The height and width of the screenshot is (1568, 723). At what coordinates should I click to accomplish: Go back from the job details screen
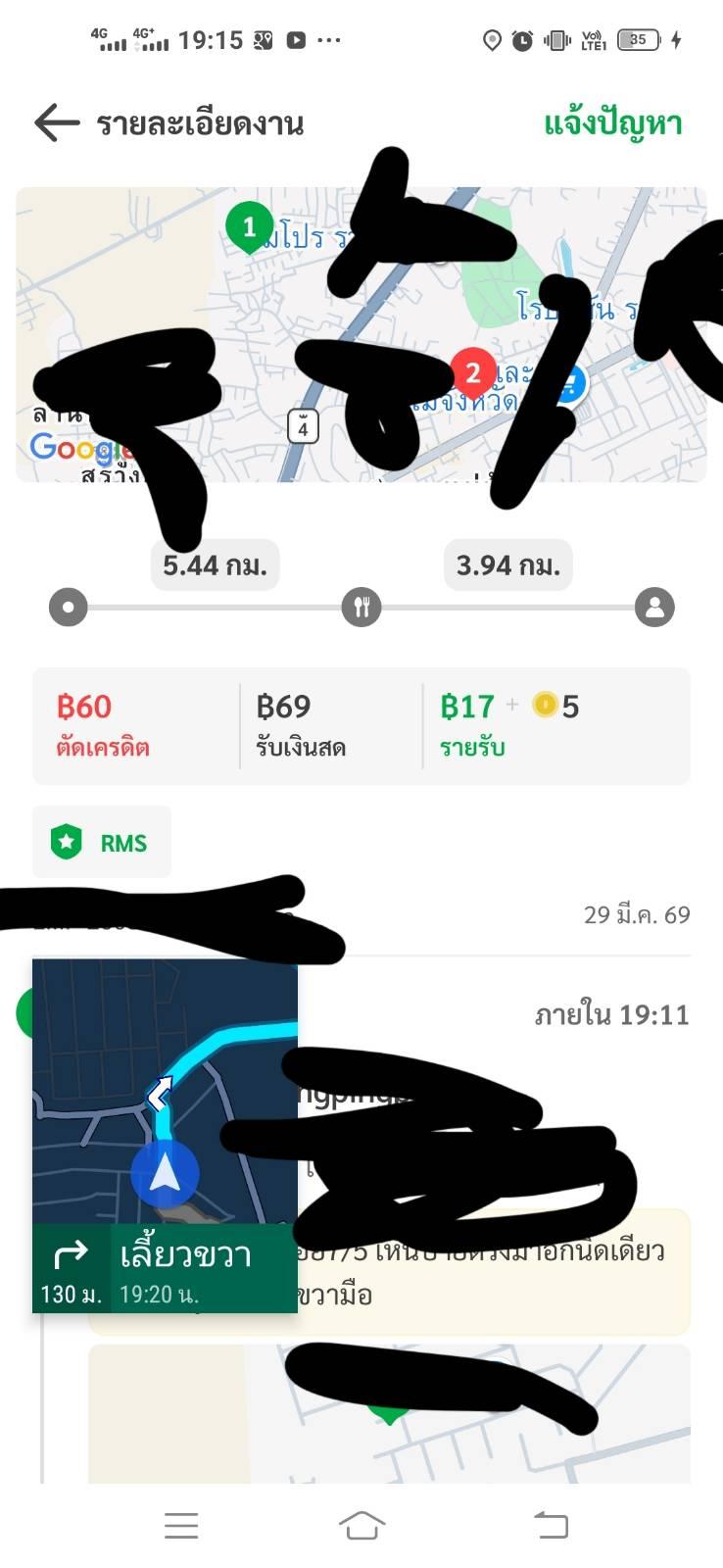[x=57, y=123]
